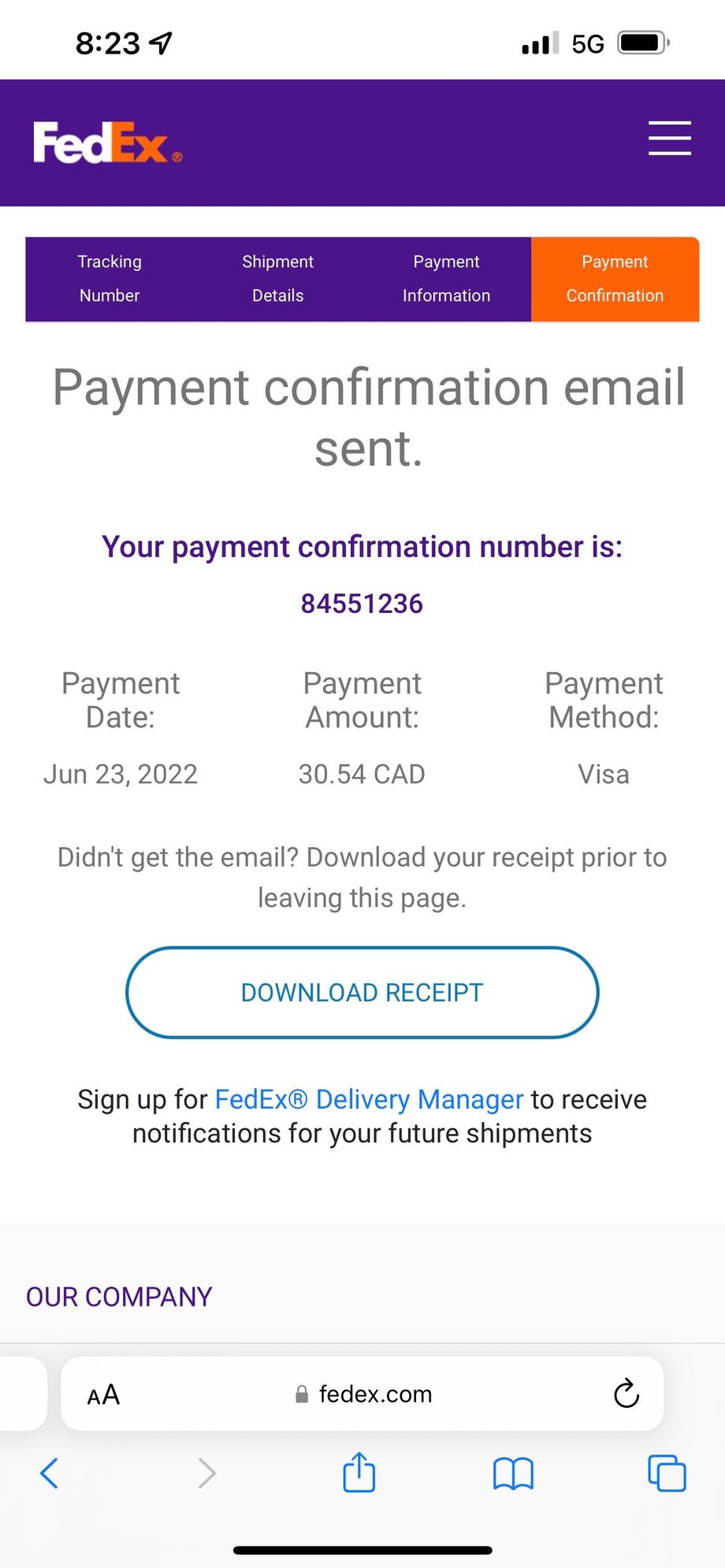Viewport: 725px width, 1568px height.
Task: Show all open Safari tabs
Action: (667, 1473)
